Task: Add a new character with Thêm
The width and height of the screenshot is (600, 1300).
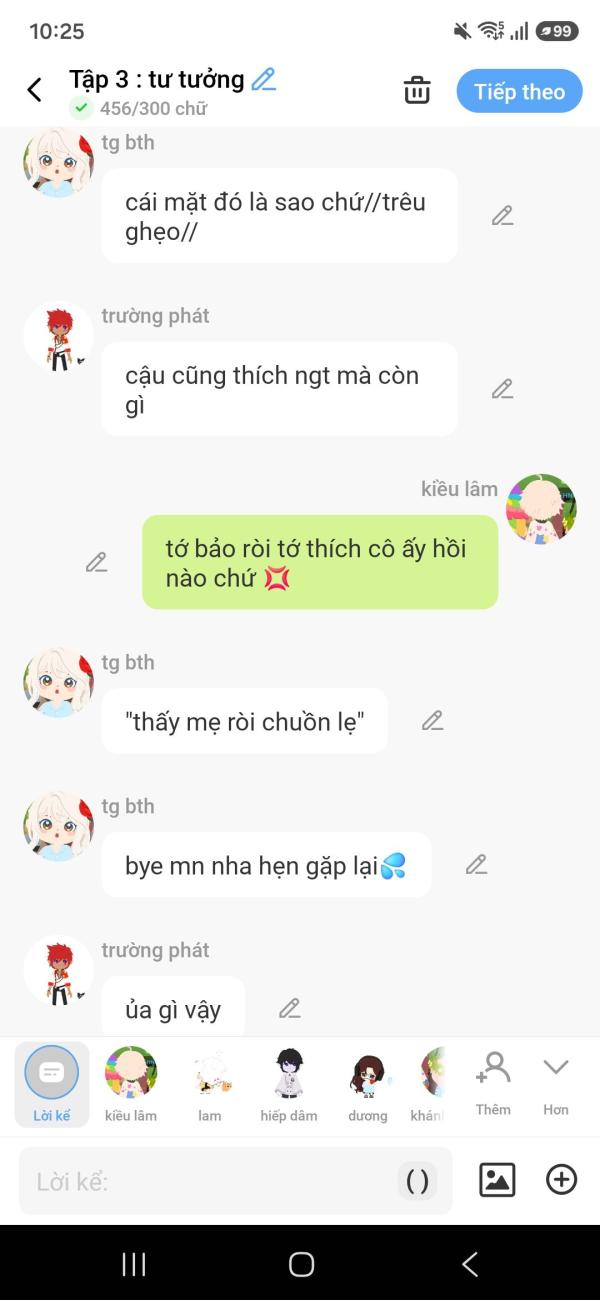Action: (493, 1083)
